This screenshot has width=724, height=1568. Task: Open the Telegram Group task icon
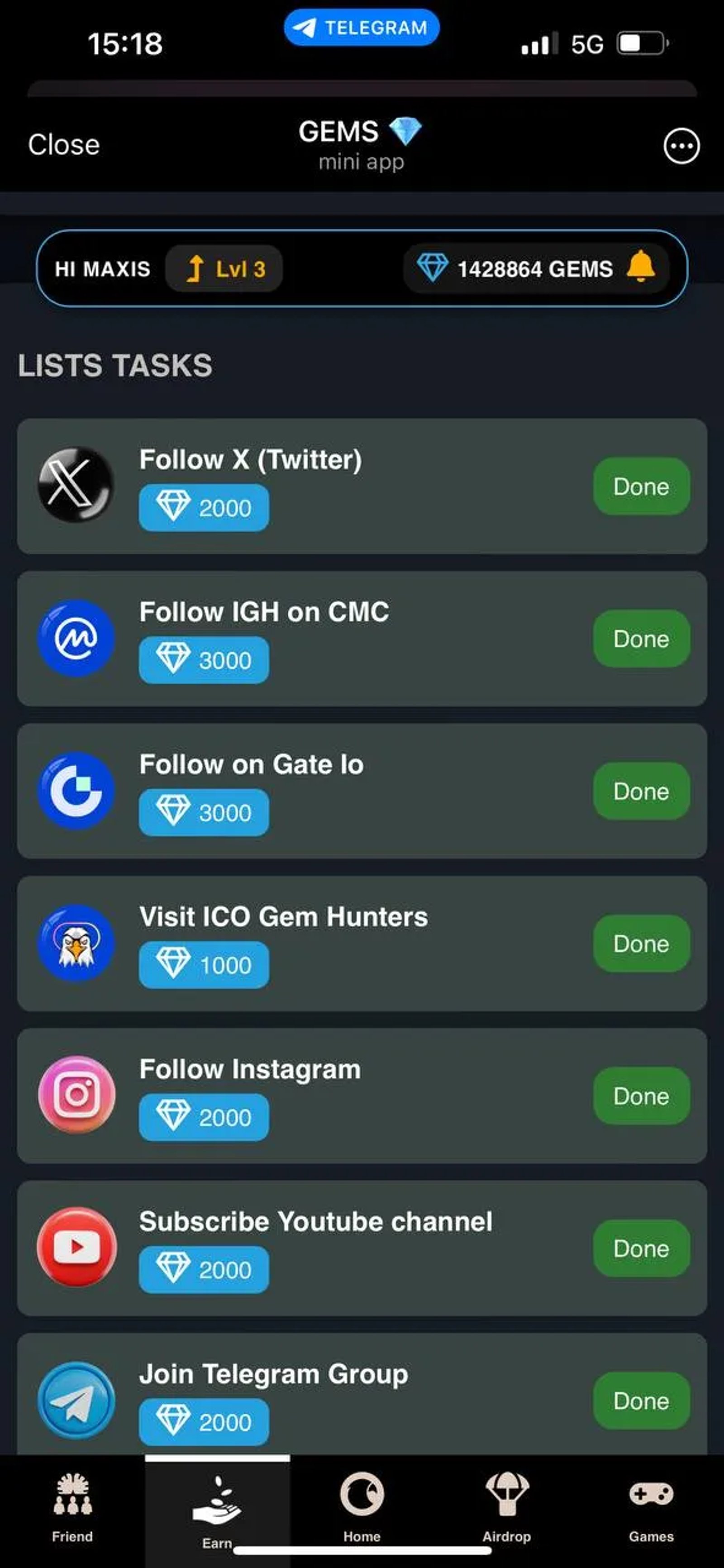(75, 1400)
